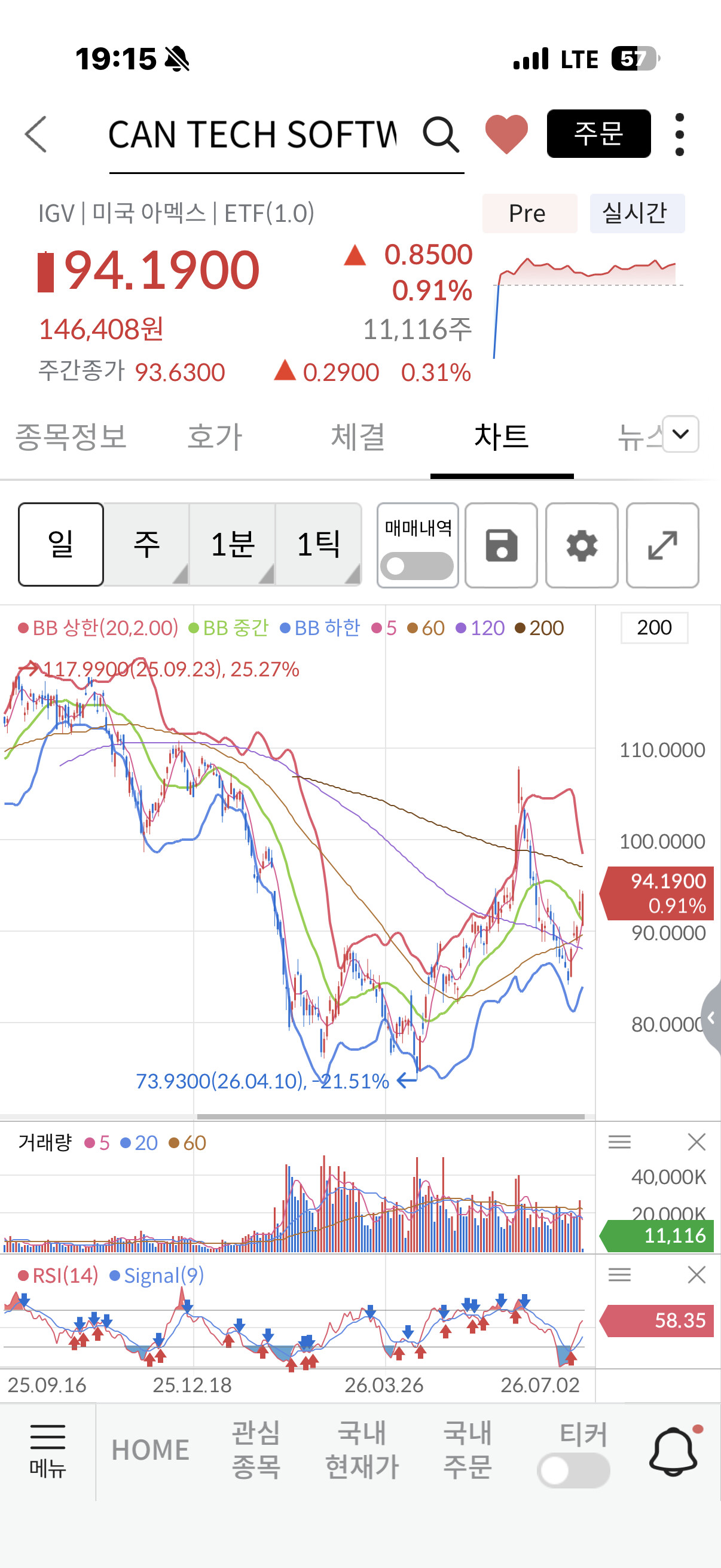Viewport: 721px width, 1568px height.
Task: Select the 1틱 tick chart
Action: 318,544
